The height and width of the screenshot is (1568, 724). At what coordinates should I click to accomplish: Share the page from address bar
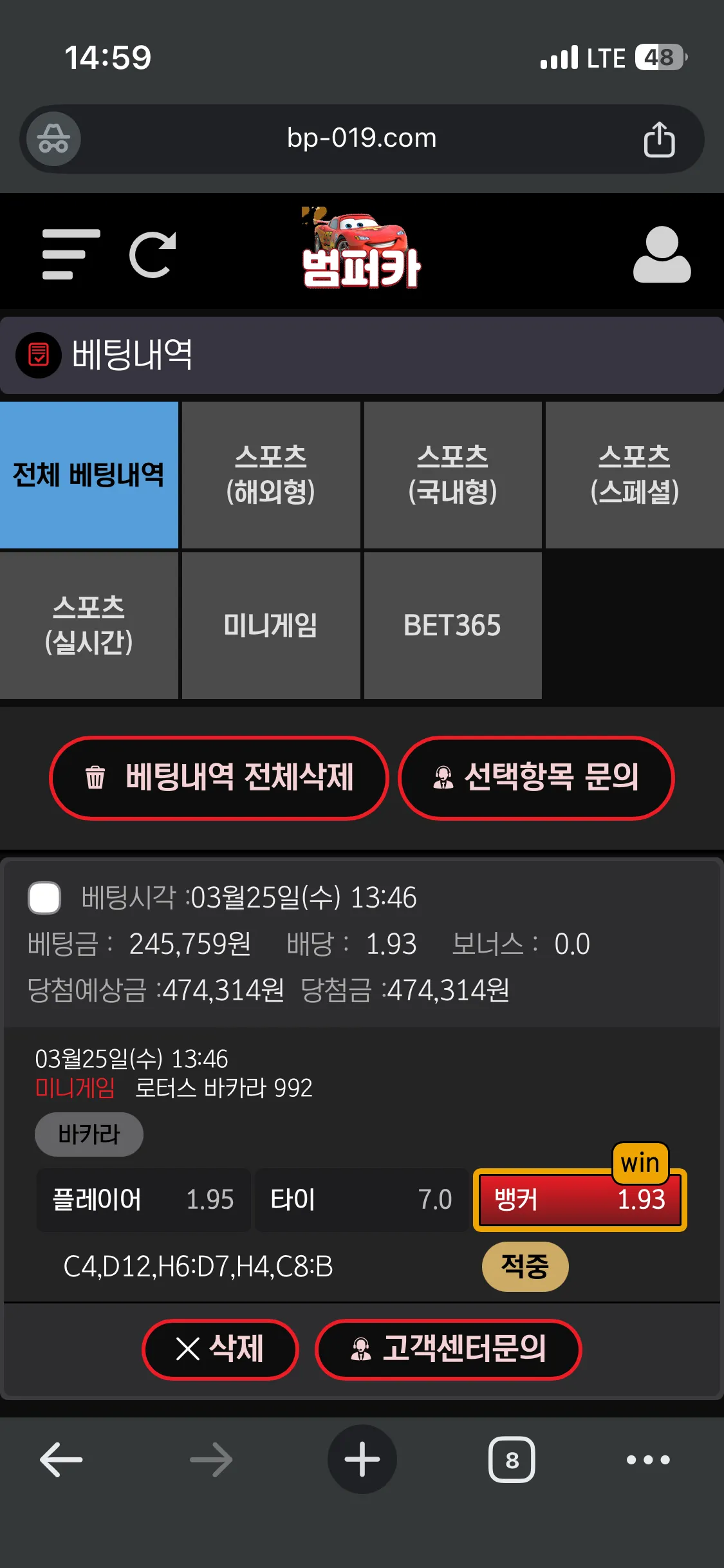point(659,139)
